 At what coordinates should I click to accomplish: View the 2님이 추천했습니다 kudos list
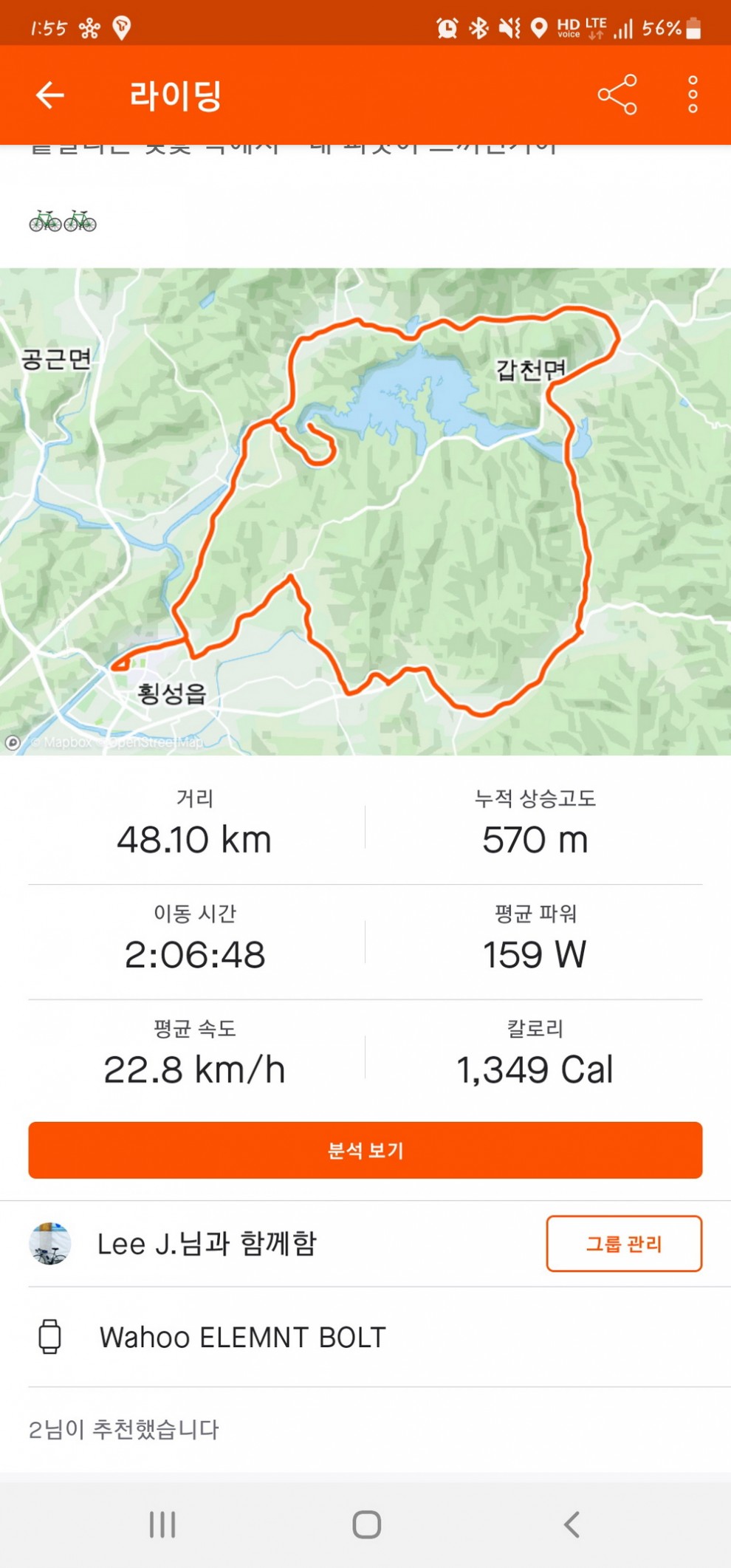pos(124,1430)
